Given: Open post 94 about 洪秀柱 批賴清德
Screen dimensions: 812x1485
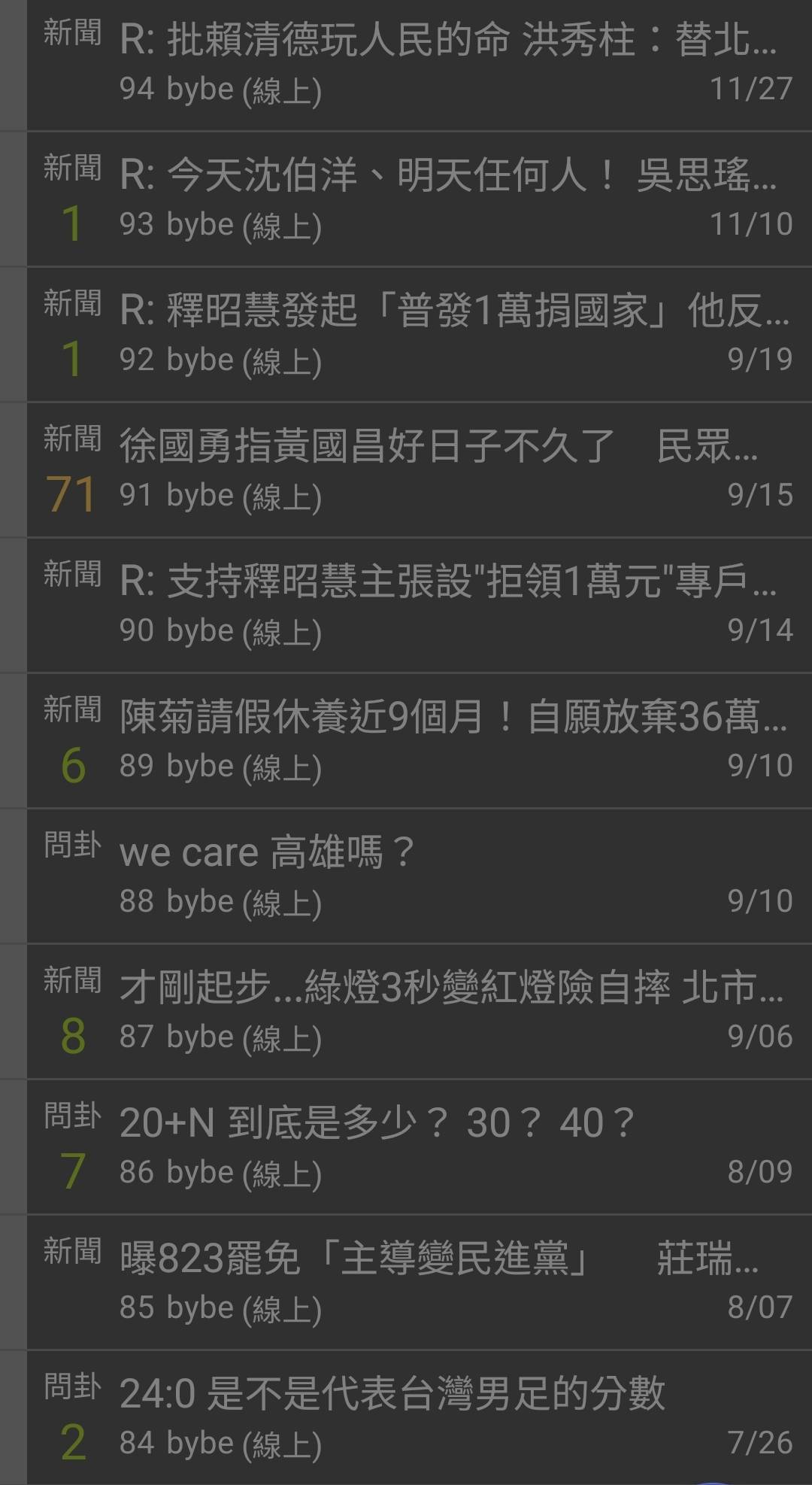Looking at the screenshot, I should tap(447, 40).
